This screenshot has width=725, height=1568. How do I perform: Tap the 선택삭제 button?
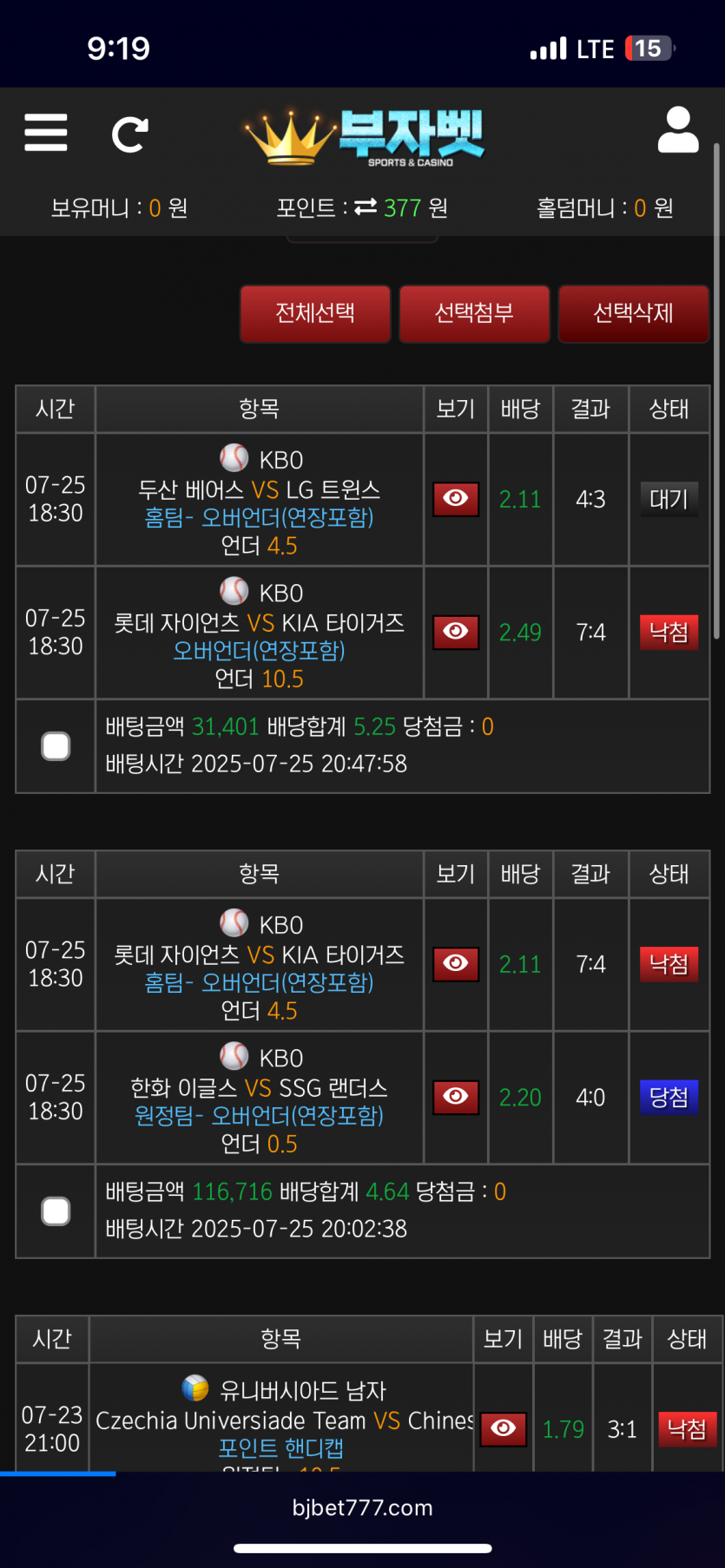point(633,313)
